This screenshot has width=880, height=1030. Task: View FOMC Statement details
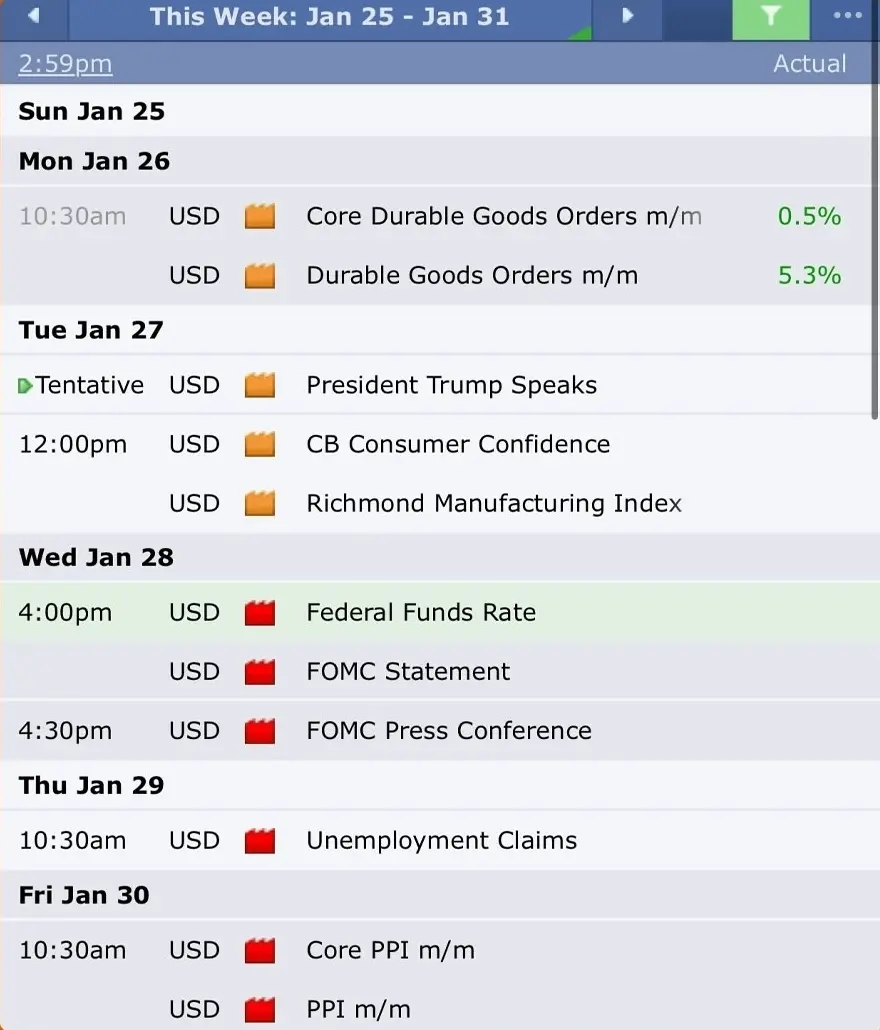(x=408, y=671)
